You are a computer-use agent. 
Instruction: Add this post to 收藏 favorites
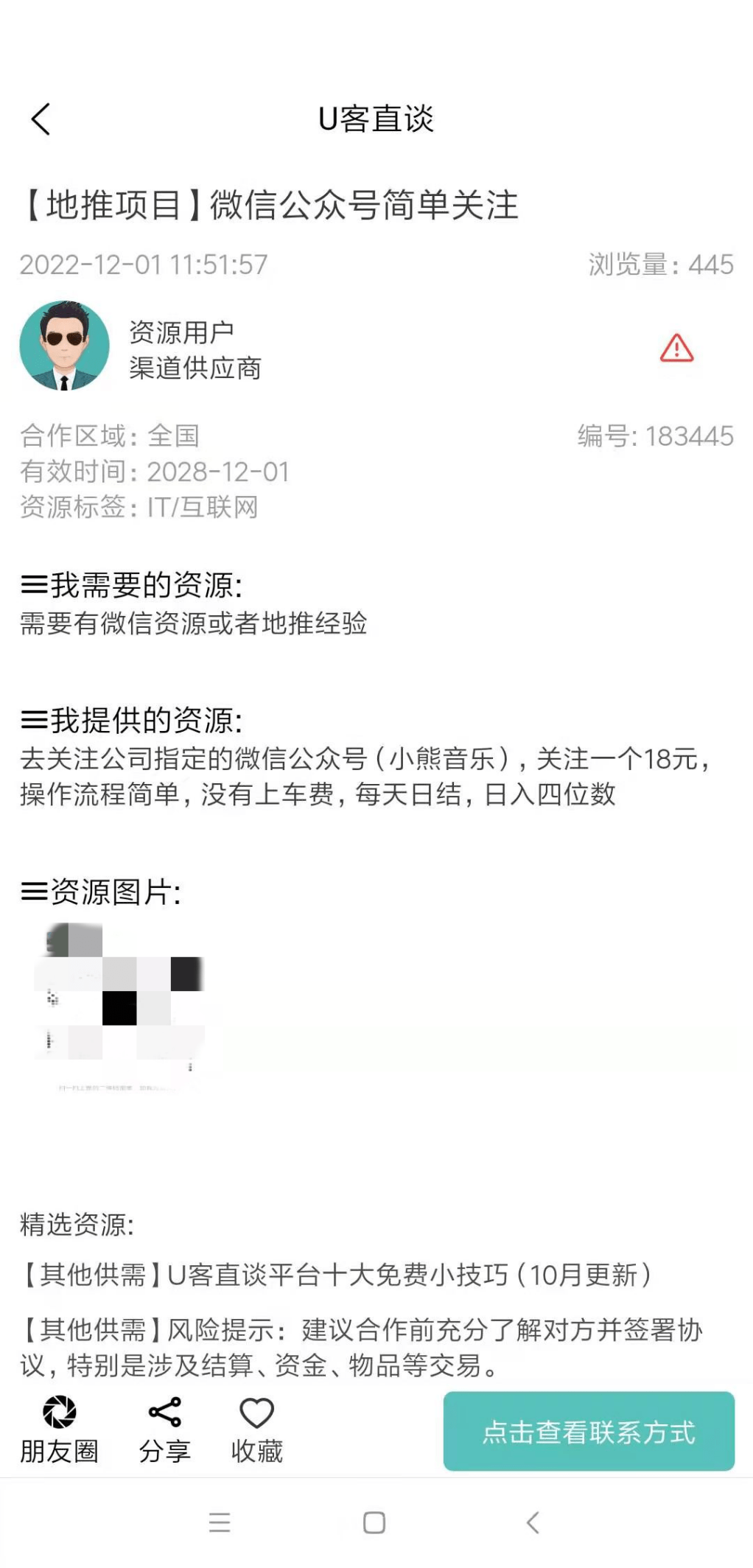tap(256, 1428)
